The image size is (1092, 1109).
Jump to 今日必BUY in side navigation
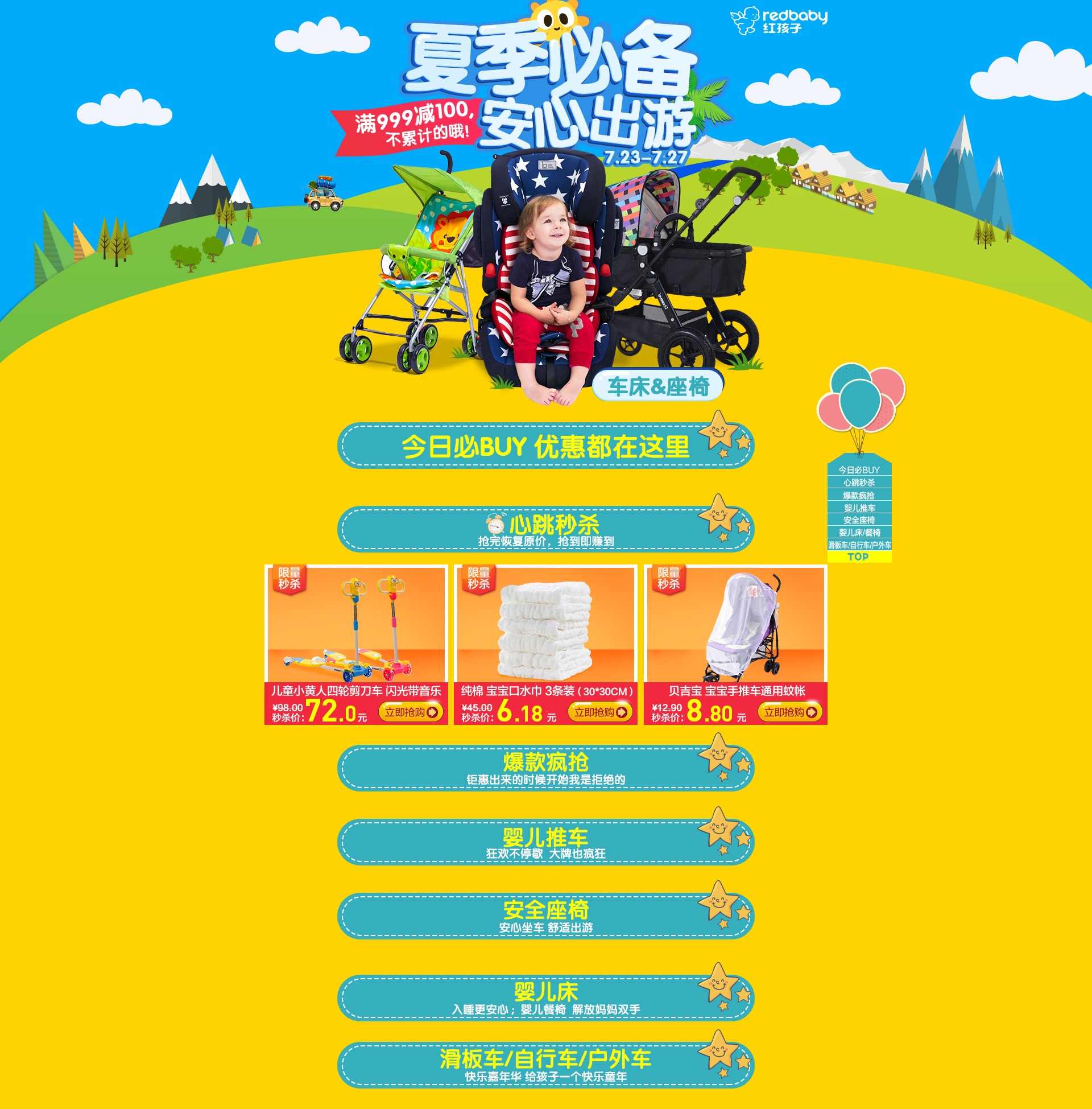(x=859, y=470)
